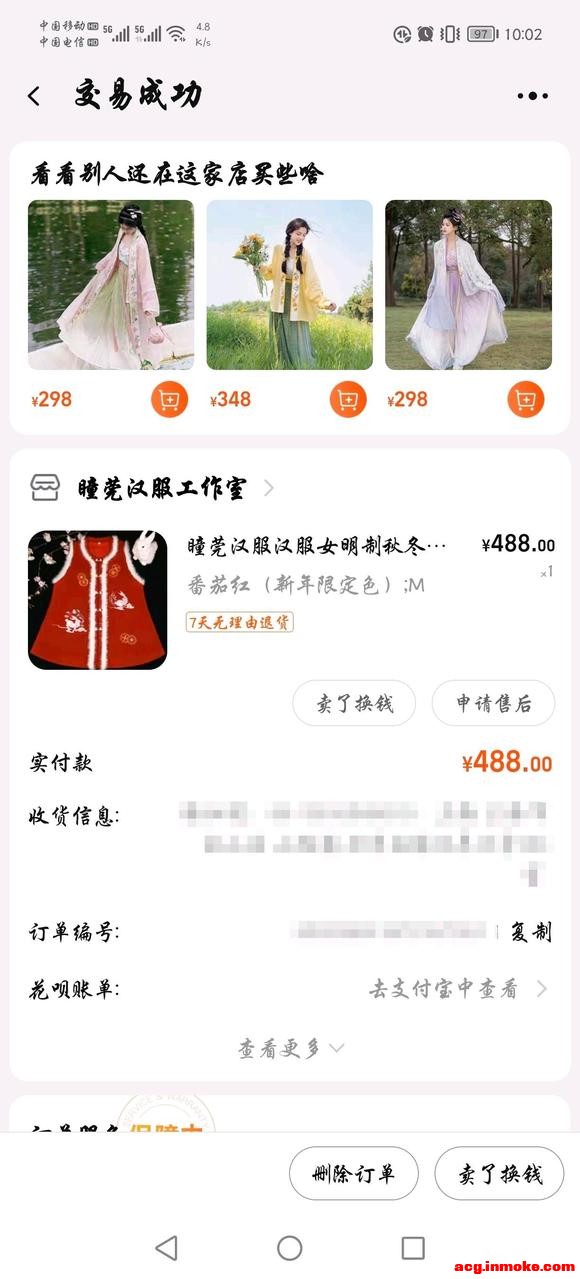580x1279 pixels.
Task: Tap 卖了换钱 in the bottom bar
Action: pos(500,1174)
